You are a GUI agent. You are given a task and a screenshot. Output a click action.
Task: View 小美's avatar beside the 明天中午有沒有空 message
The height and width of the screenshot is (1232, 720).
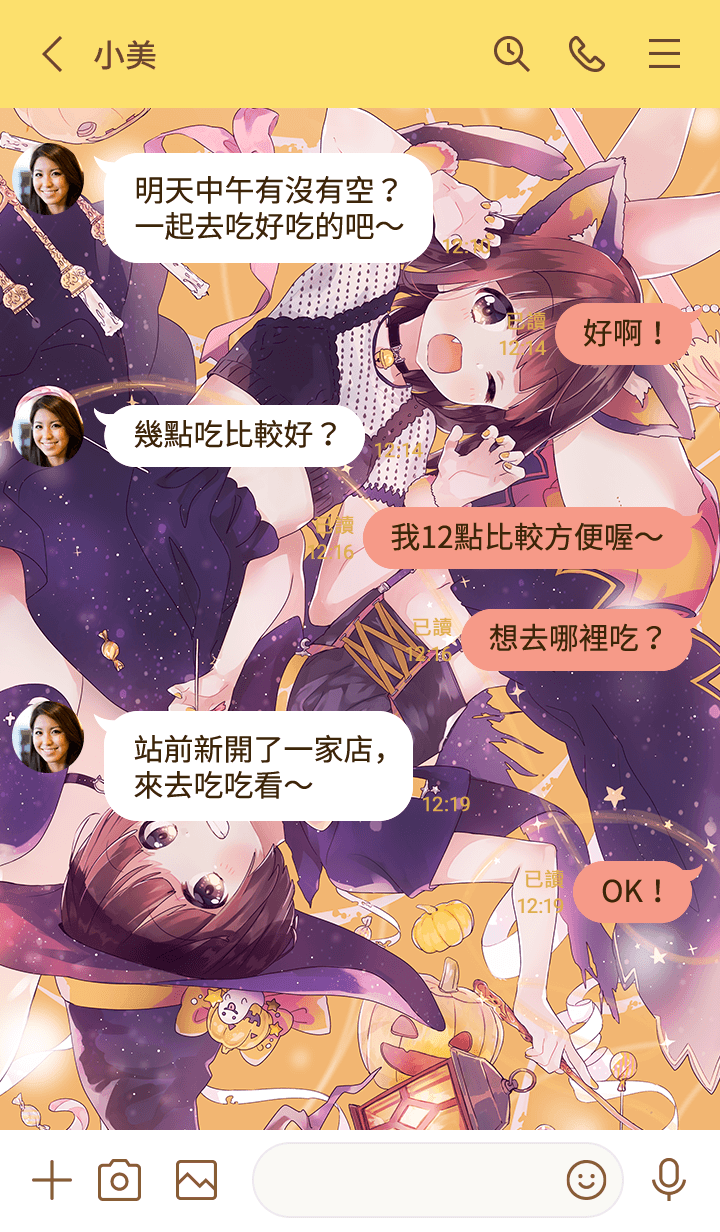(48, 179)
